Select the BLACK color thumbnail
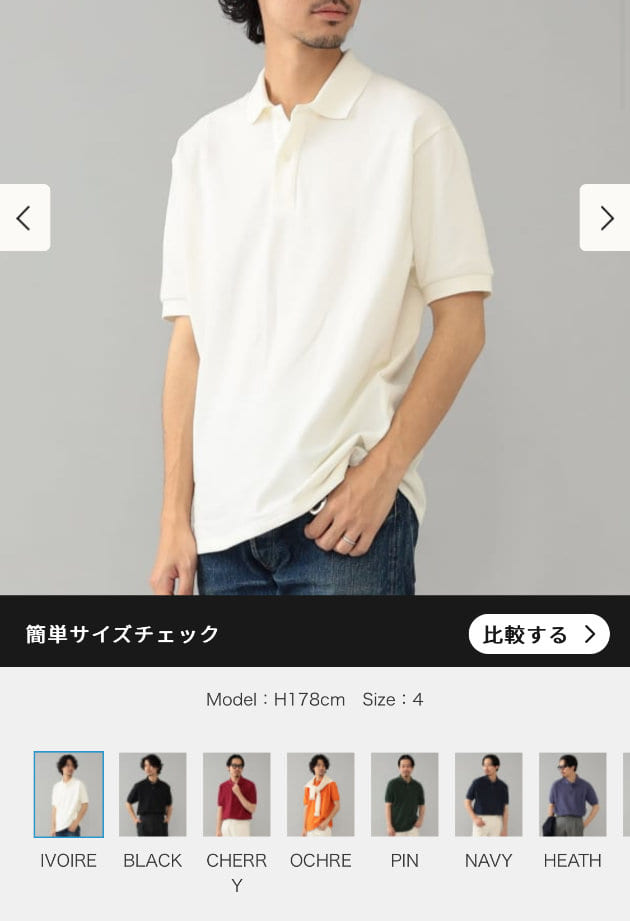630x921 pixels. click(x=153, y=794)
